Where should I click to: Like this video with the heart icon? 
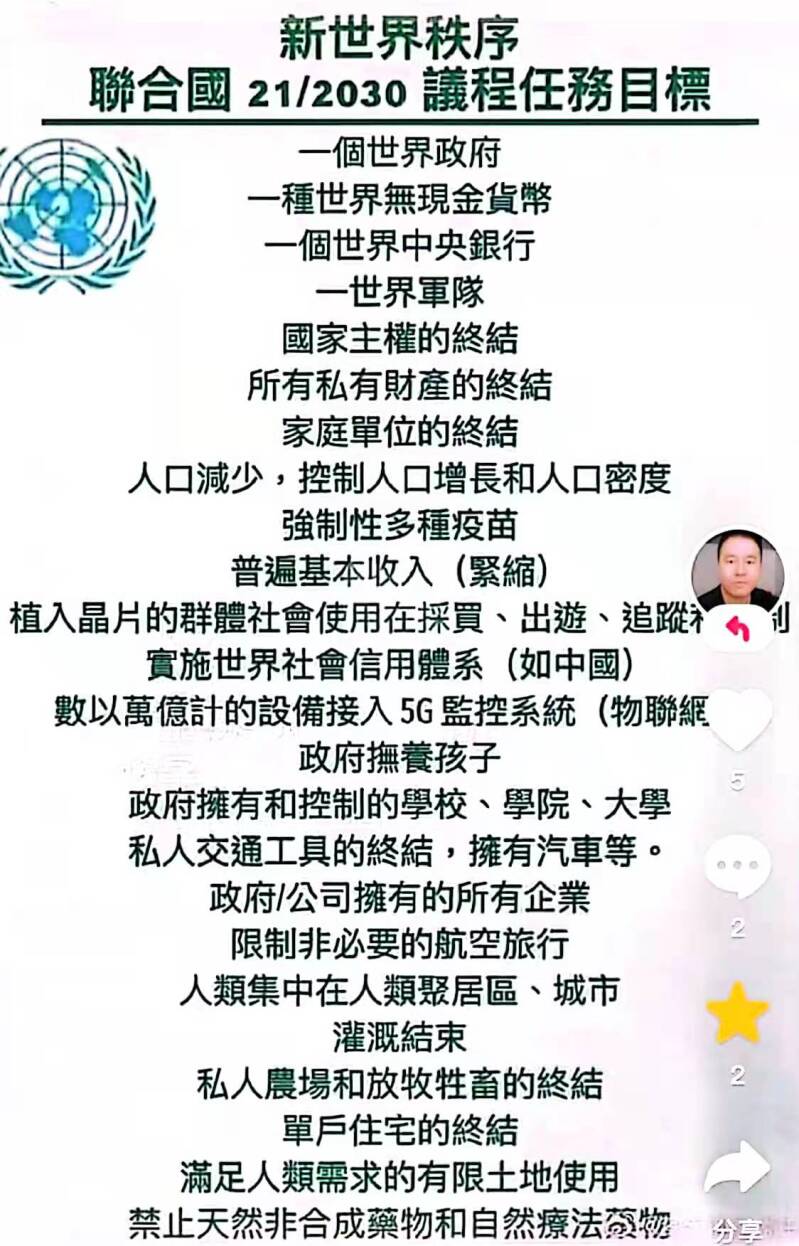coord(738,720)
